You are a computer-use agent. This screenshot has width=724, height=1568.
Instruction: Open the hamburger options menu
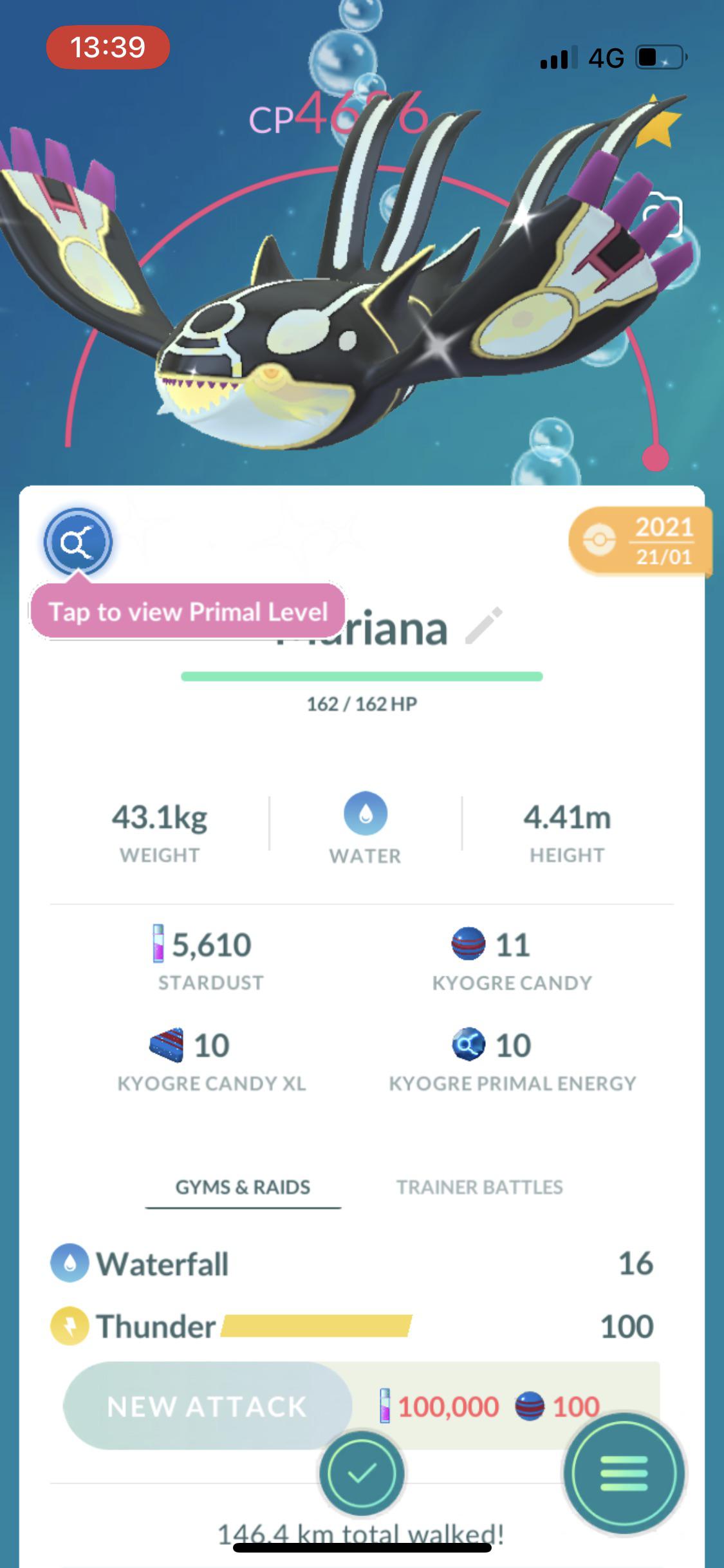point(623,1473)
